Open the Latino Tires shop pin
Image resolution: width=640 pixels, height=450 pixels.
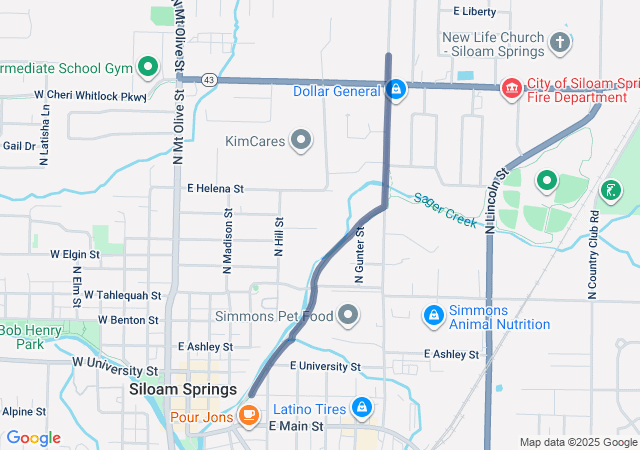coord(361,408)
